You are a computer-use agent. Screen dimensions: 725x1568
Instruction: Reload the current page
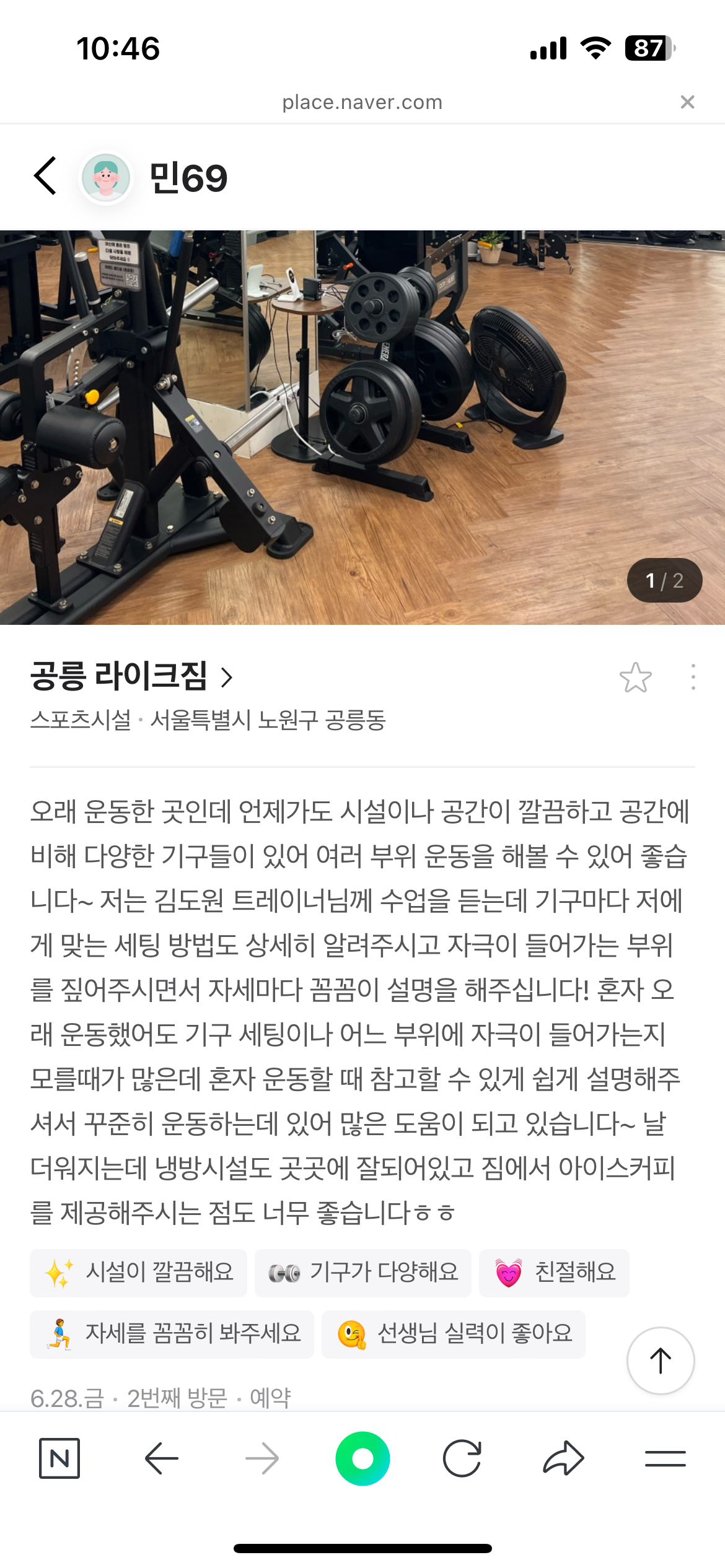[462, 1458]
